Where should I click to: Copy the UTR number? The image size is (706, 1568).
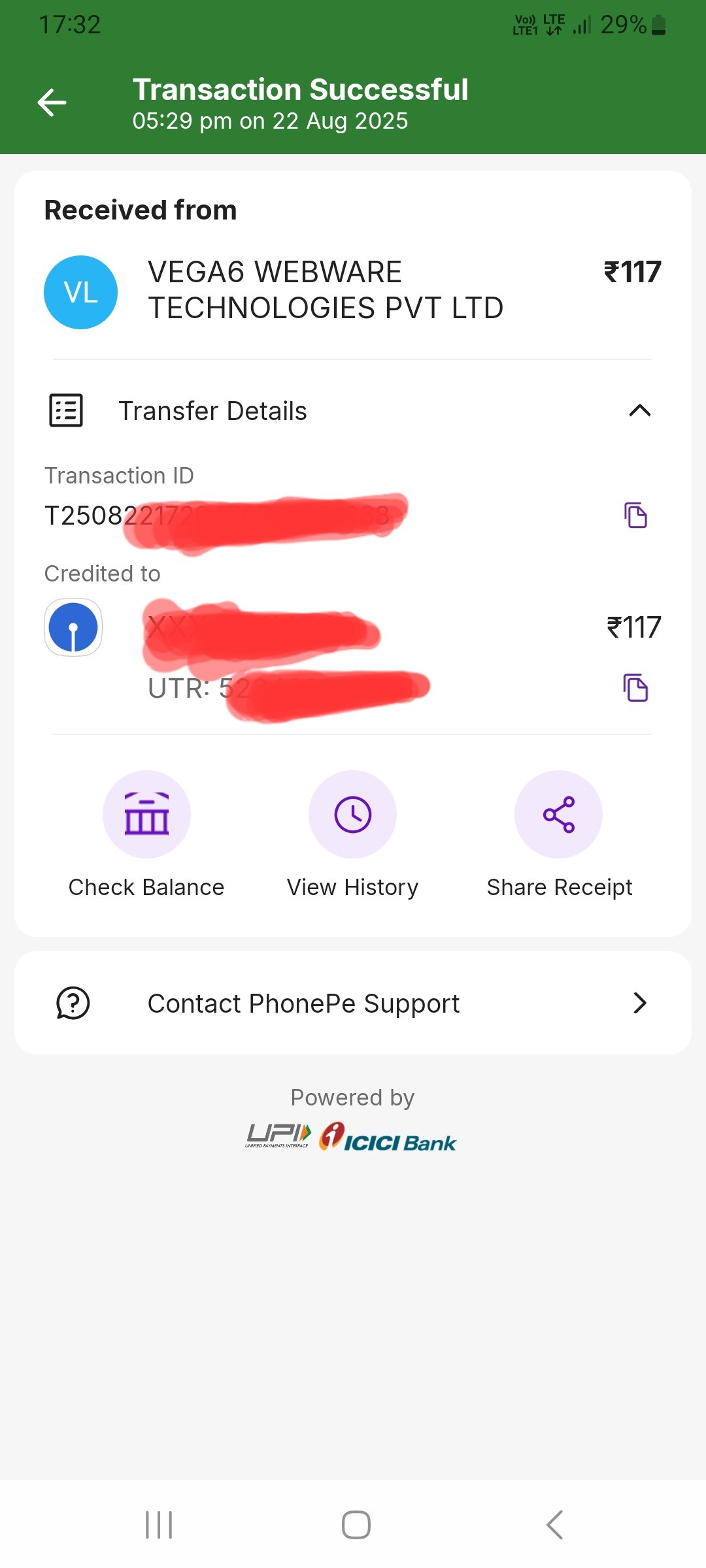pyautogui.click(x=635, y=687)
